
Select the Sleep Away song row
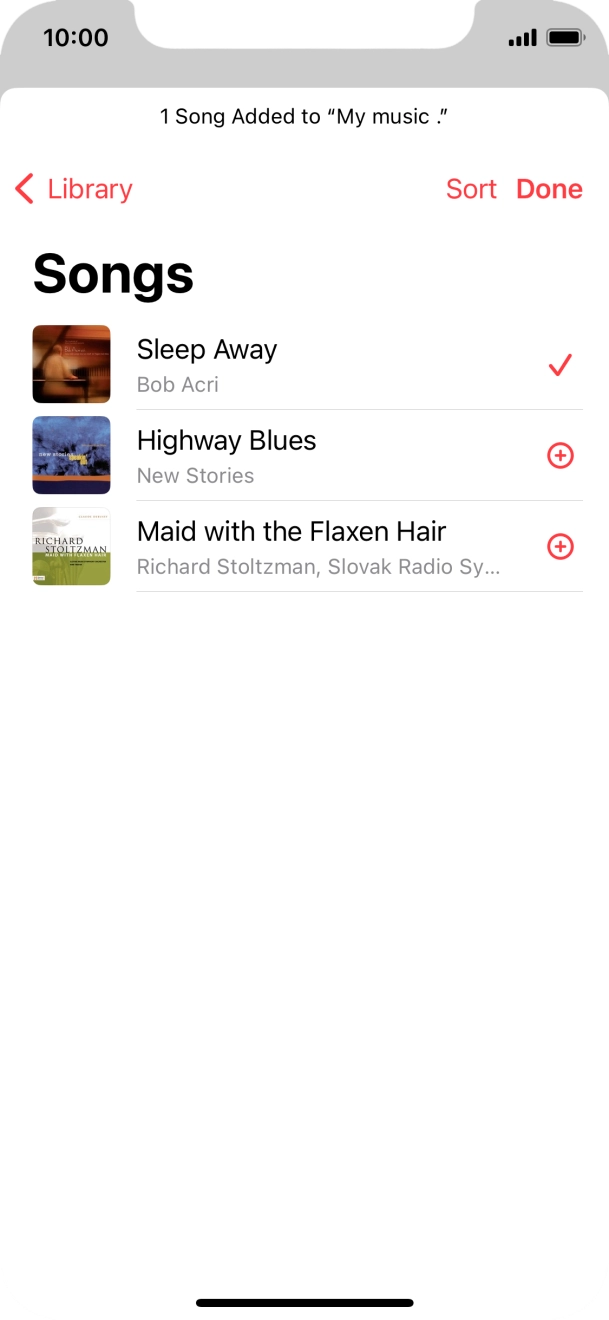300,365
